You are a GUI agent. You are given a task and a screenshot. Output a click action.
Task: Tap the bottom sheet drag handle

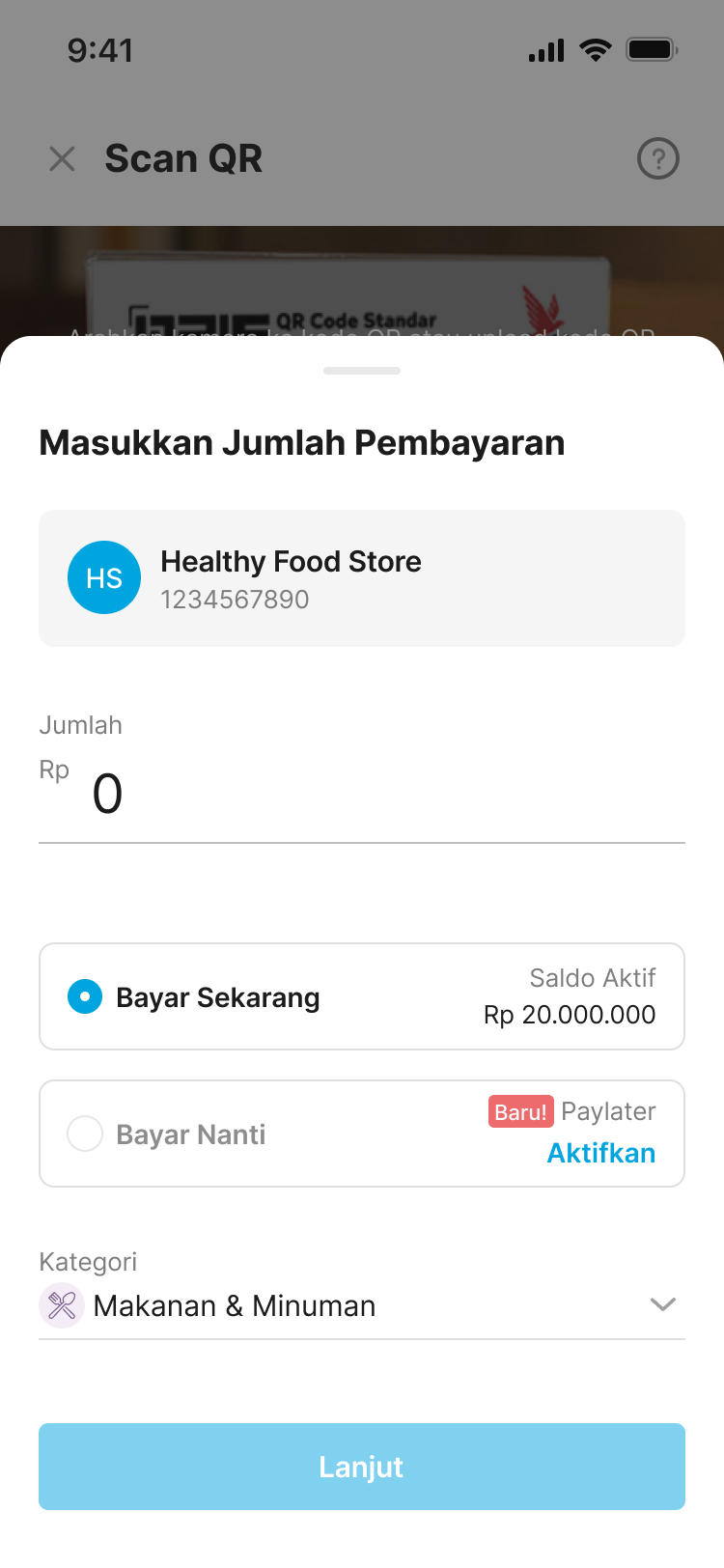coord(362,371)
